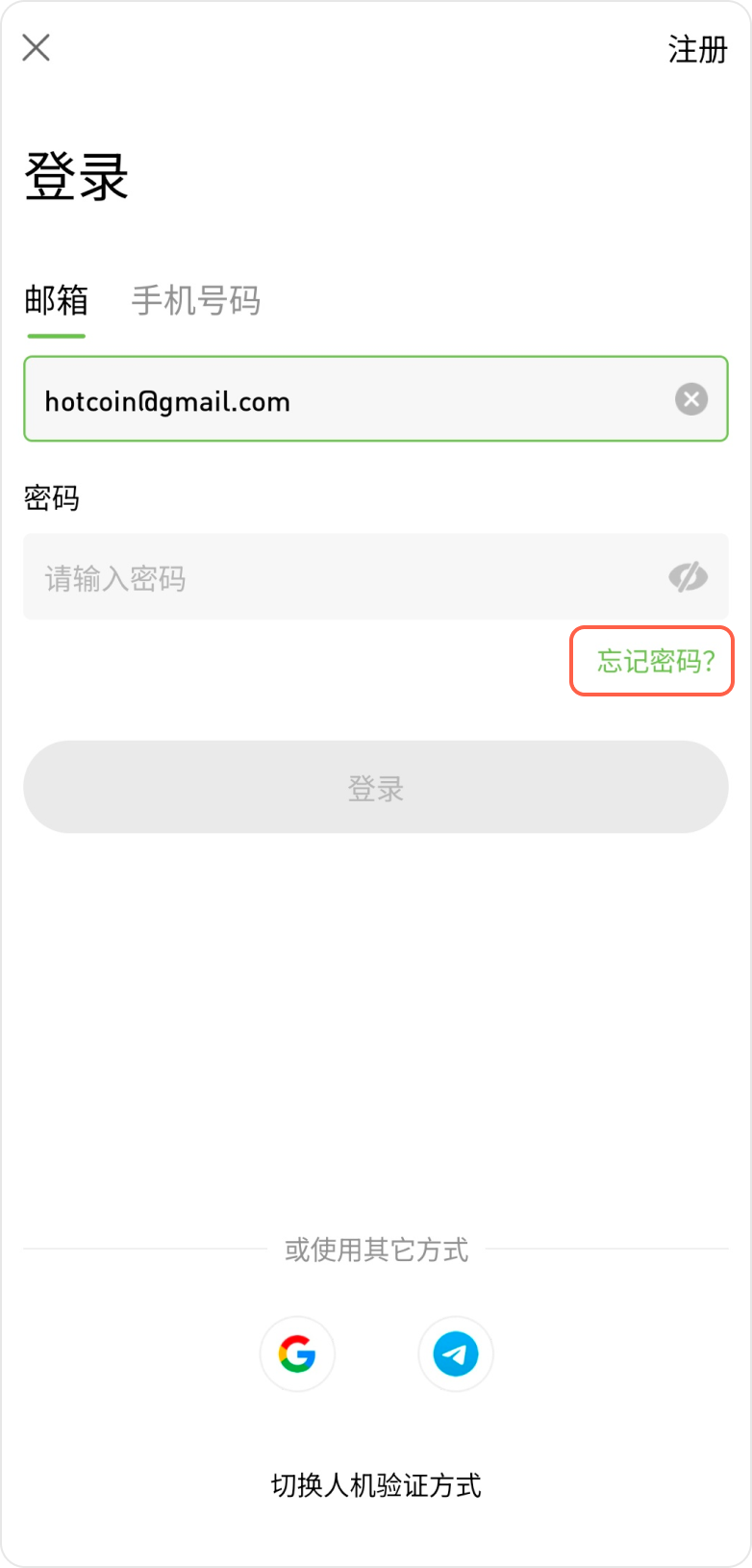Tap the email input field

tap(346, 400)
